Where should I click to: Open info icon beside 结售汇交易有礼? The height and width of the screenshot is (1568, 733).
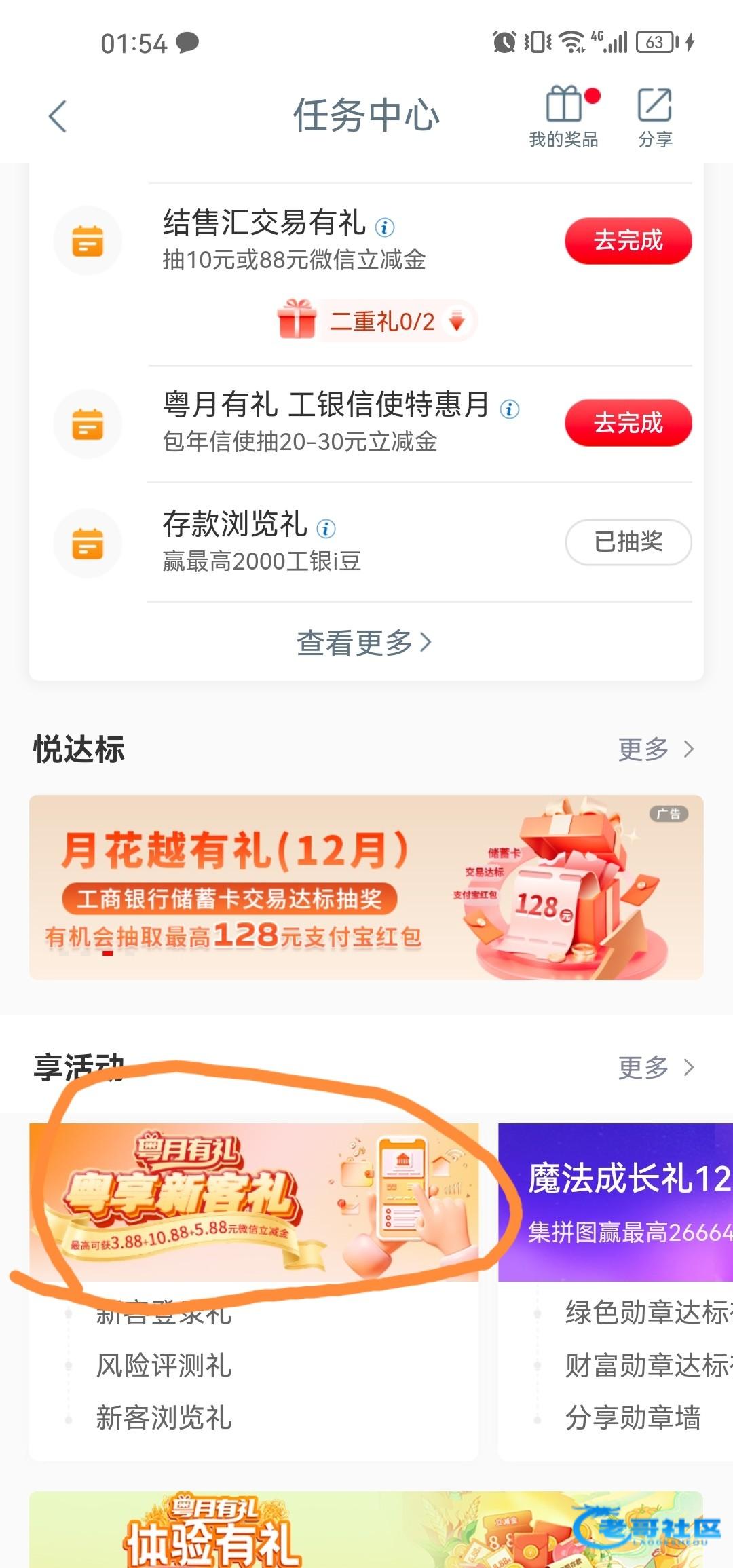(385, 227)
